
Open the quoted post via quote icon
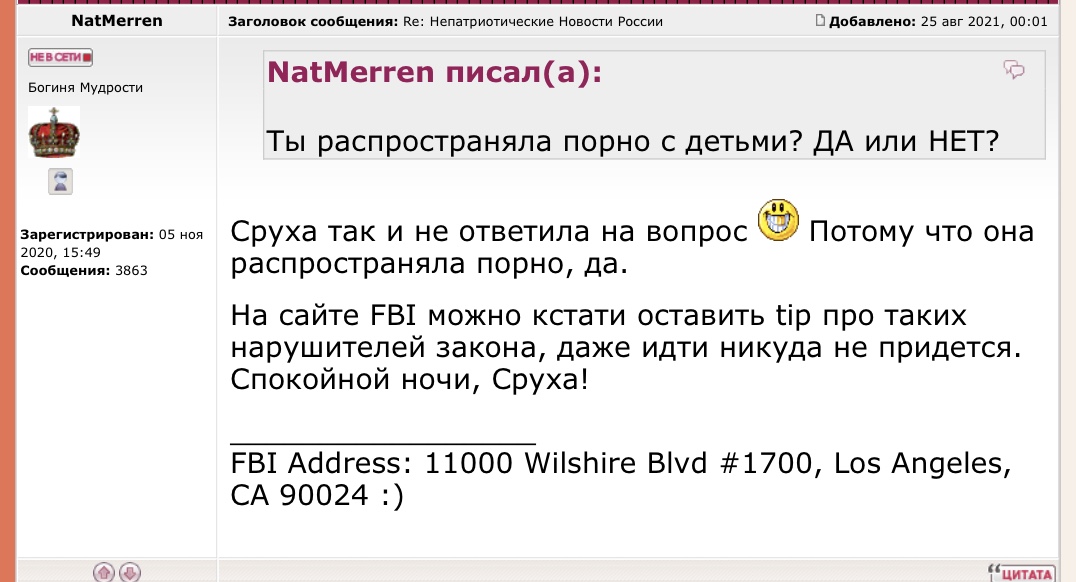[x=1014, y=69]
